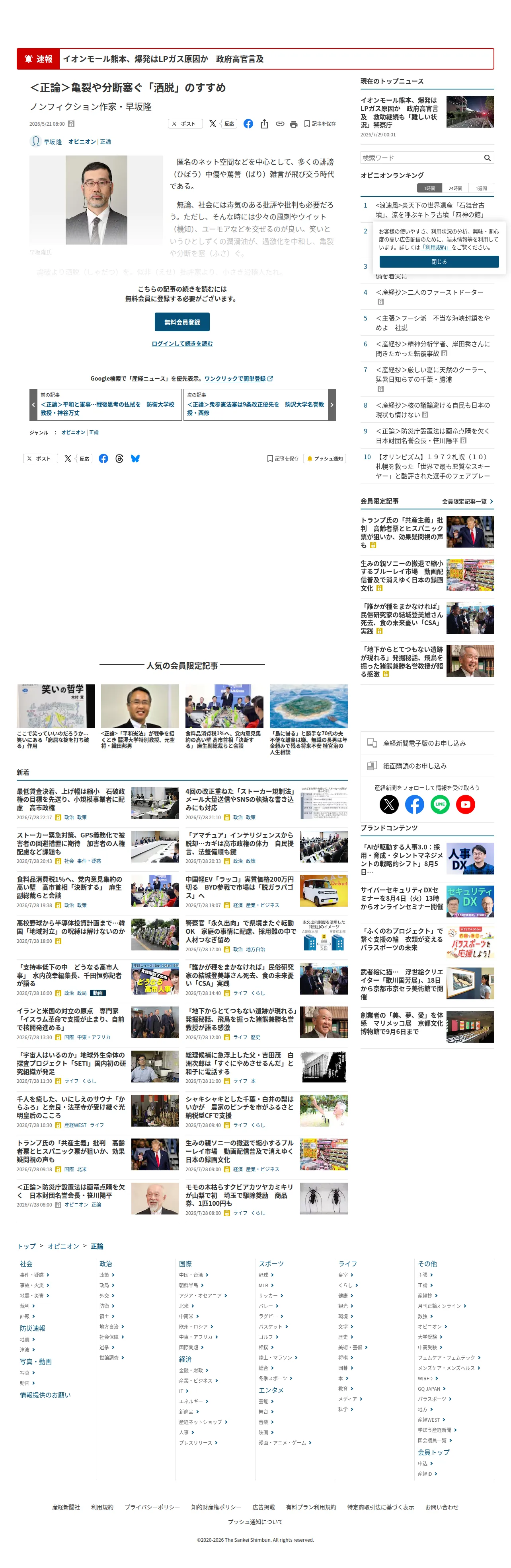Share article on Facebook from top toolbar
This screenshot has height=1568, width=511.
[248, 124]
